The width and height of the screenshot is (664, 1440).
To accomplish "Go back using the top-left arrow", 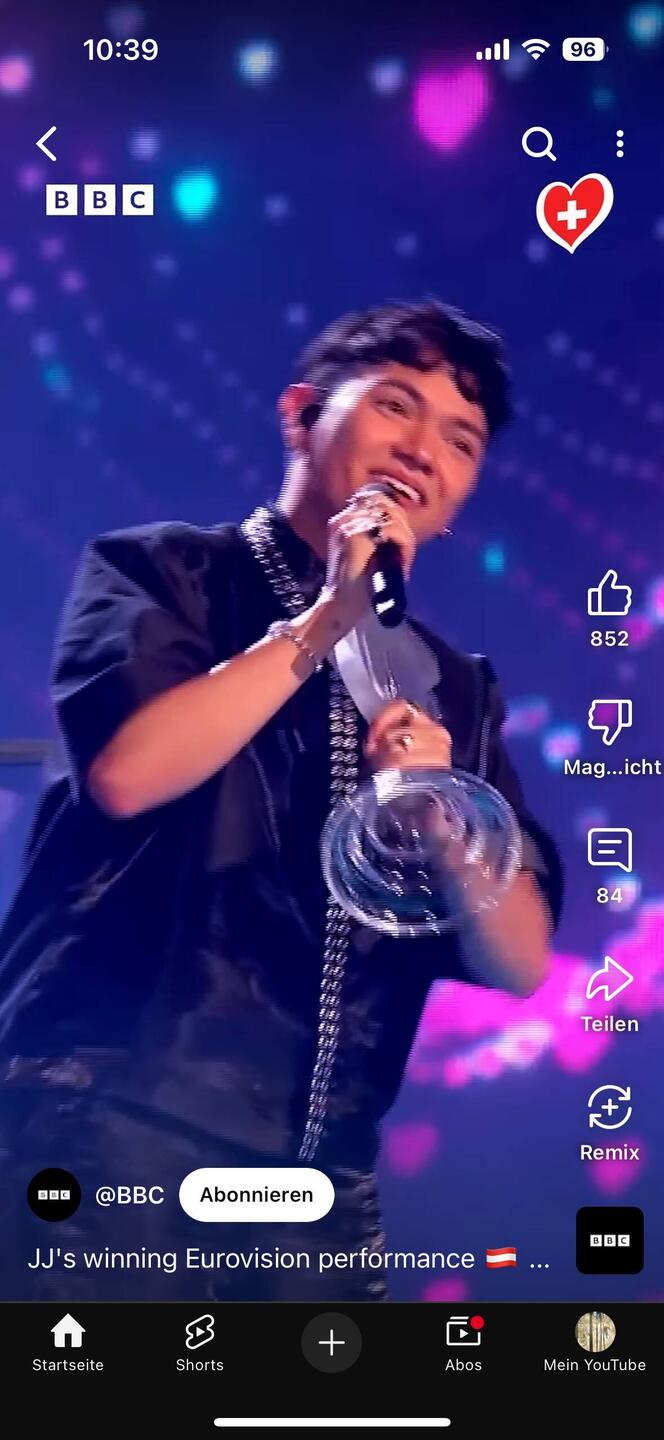I will tap(46, 144).
